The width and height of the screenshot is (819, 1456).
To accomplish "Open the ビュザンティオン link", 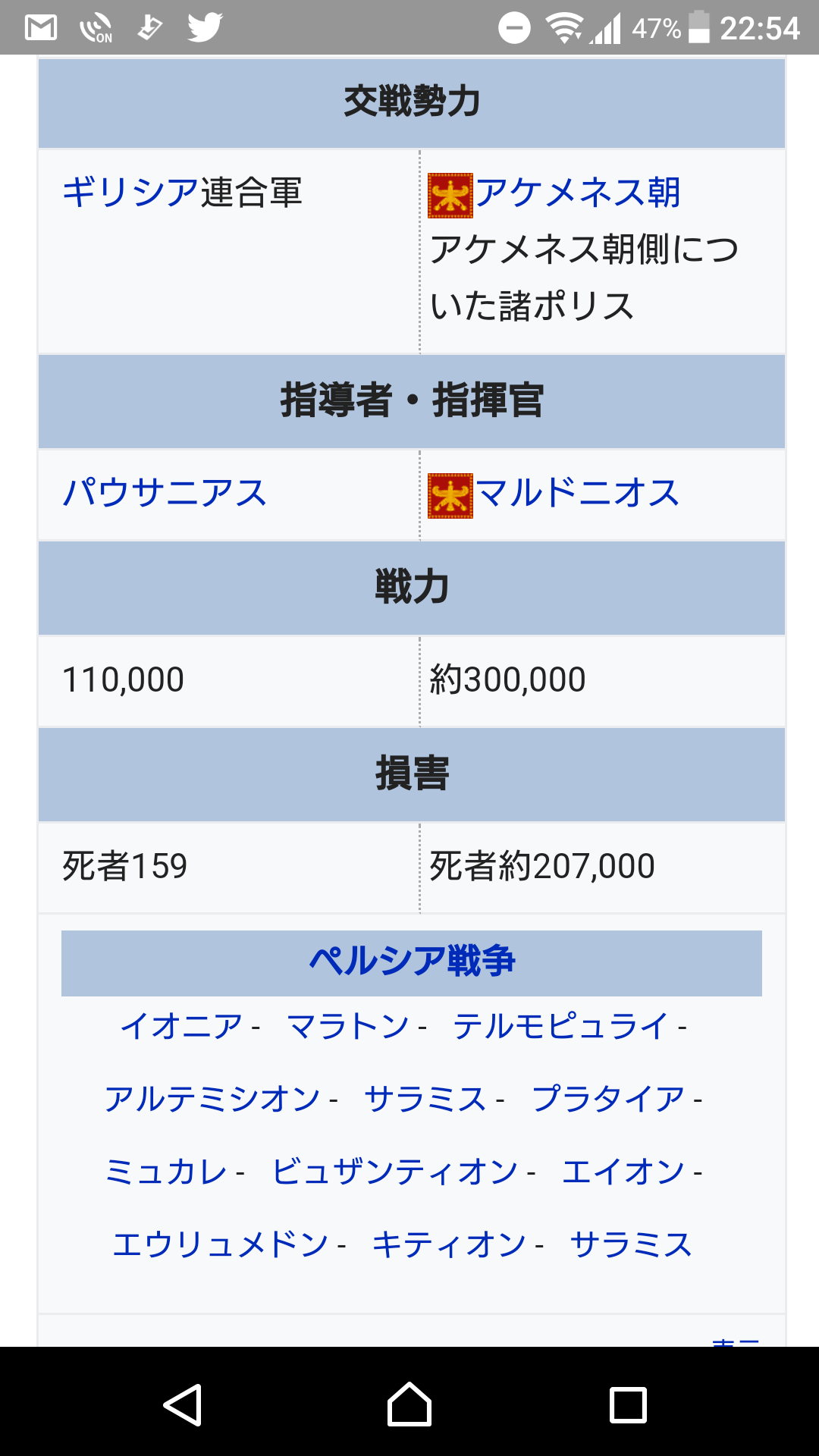I will point(395,1172).
